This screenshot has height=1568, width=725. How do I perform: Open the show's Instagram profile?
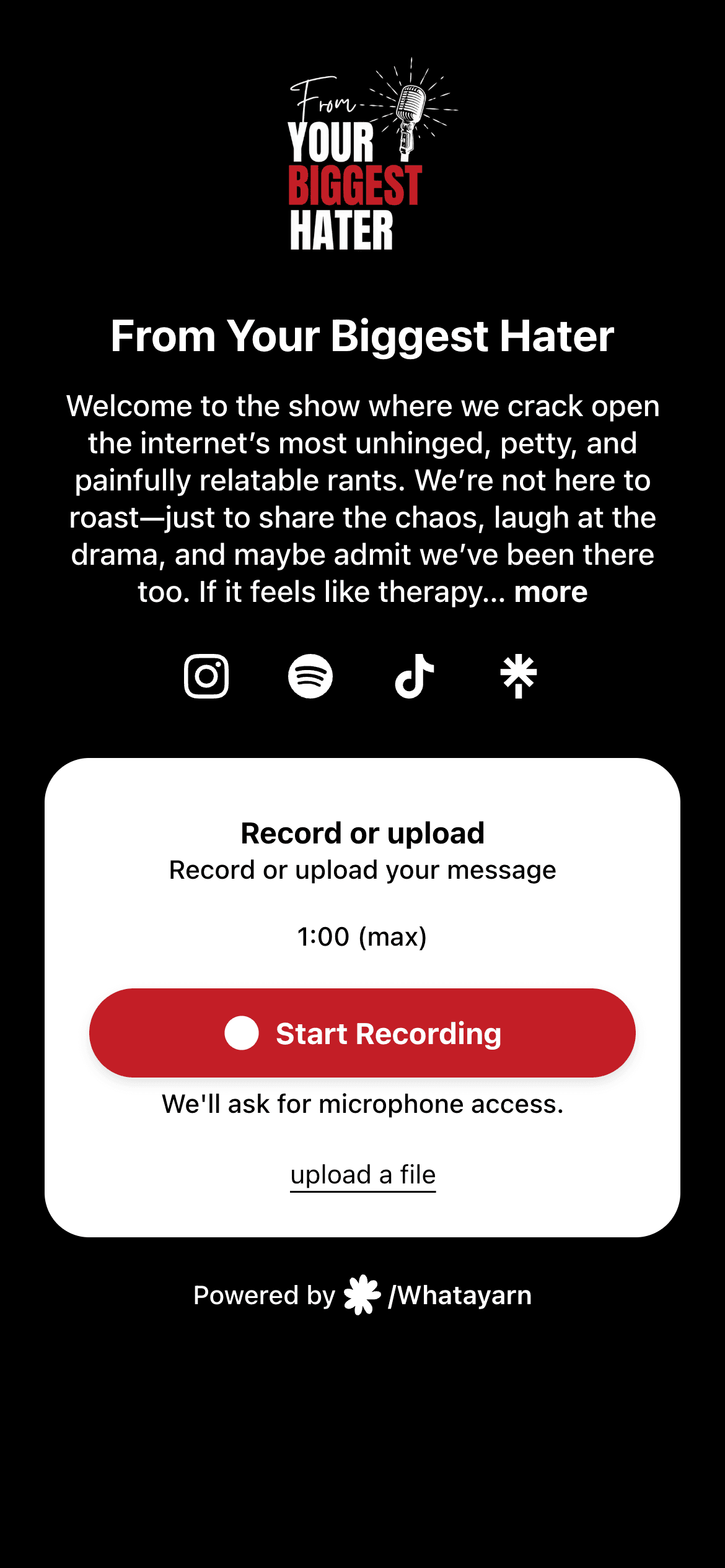click(206, 676)
